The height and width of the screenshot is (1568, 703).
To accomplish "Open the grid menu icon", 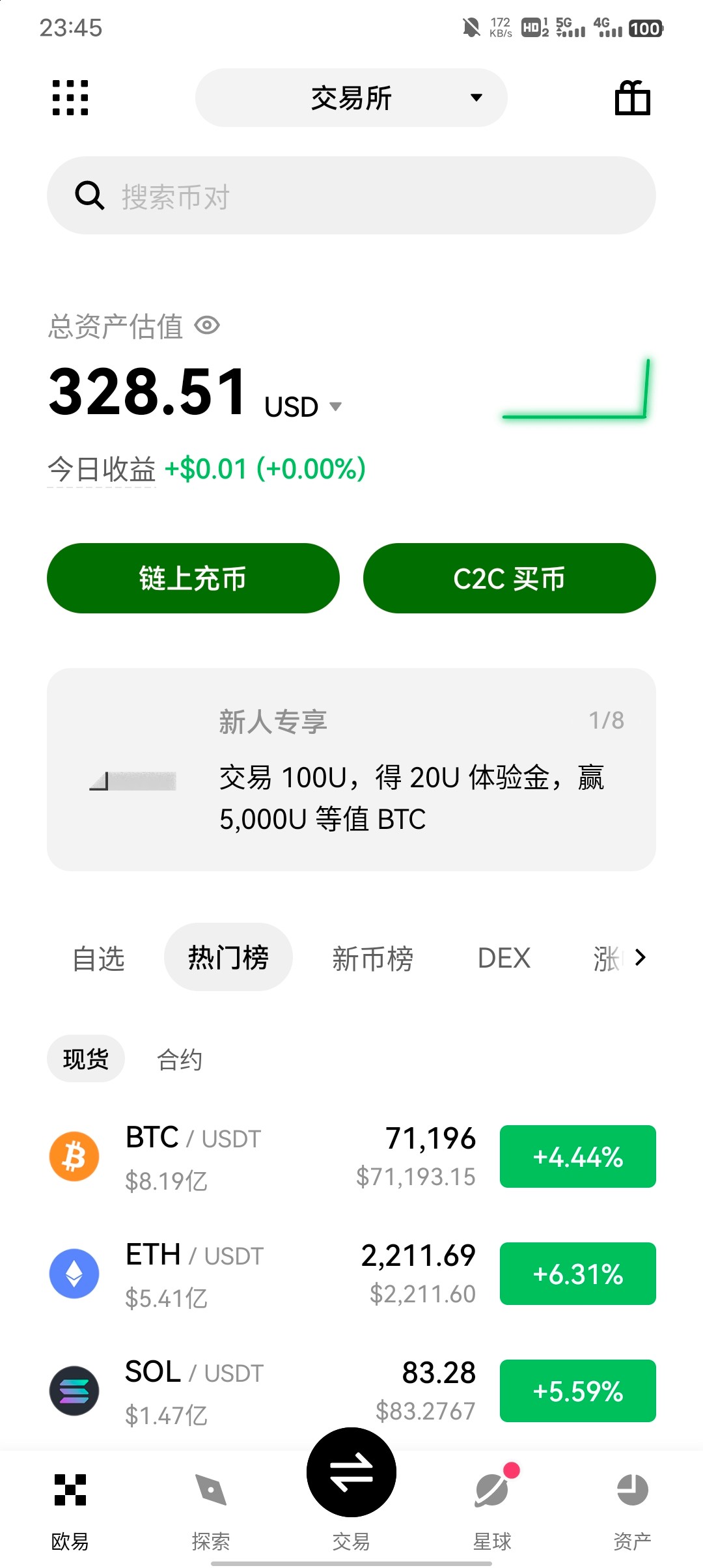I will (x=70, y=98).
